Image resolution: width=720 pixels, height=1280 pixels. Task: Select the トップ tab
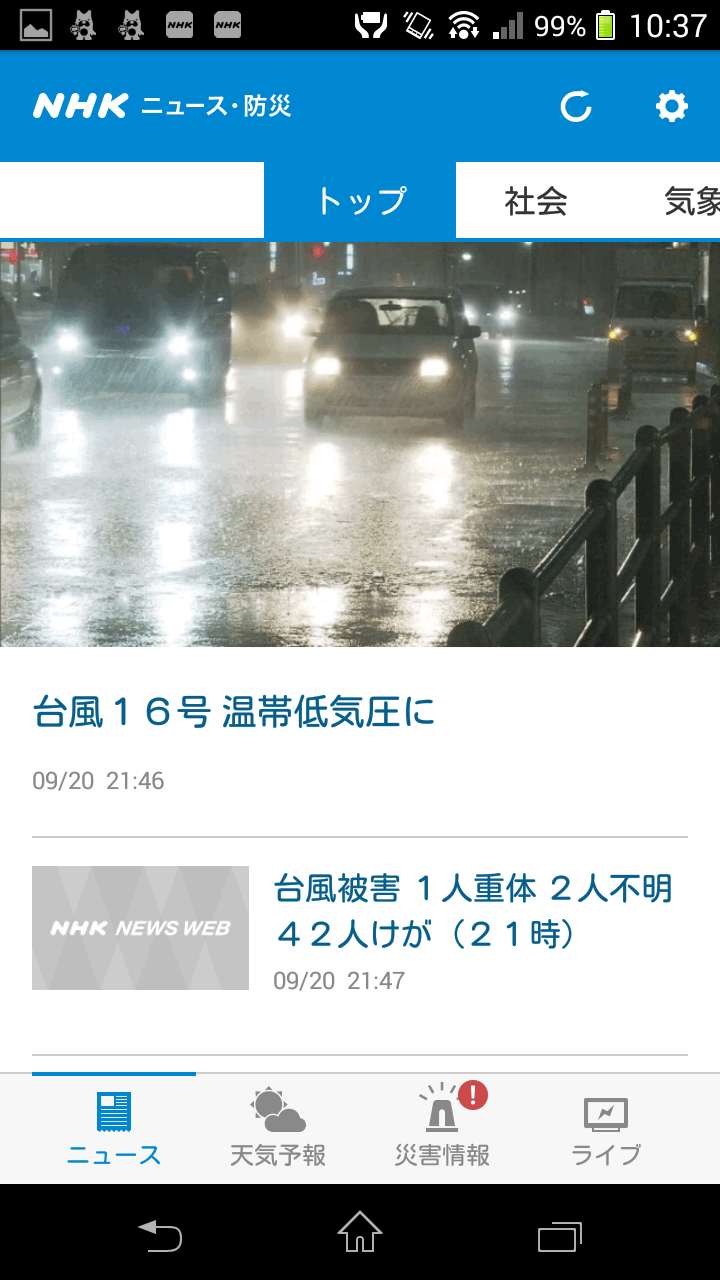coord(360,201)
